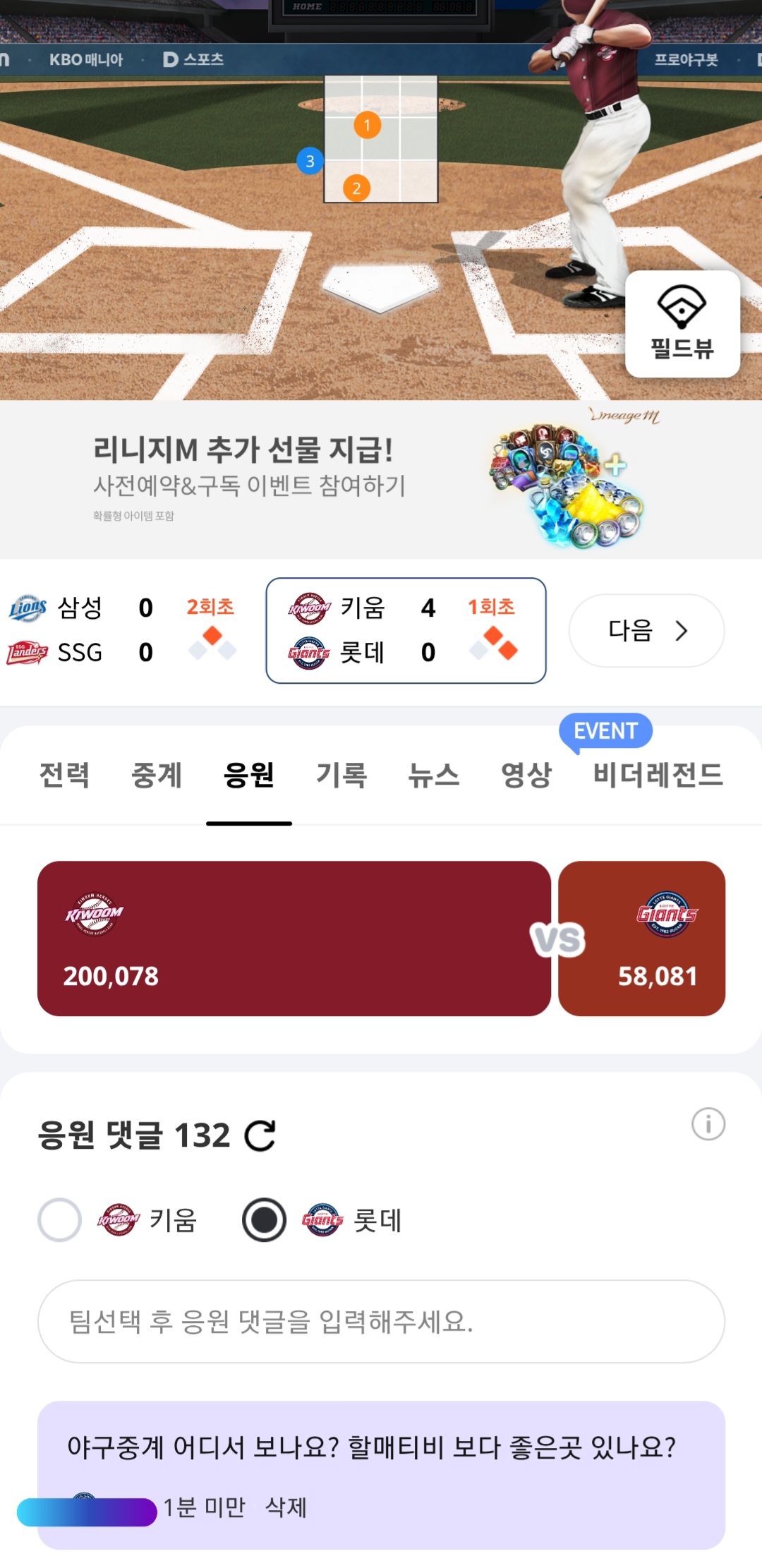Delete my comment with 삭제

coord(286,1507)
